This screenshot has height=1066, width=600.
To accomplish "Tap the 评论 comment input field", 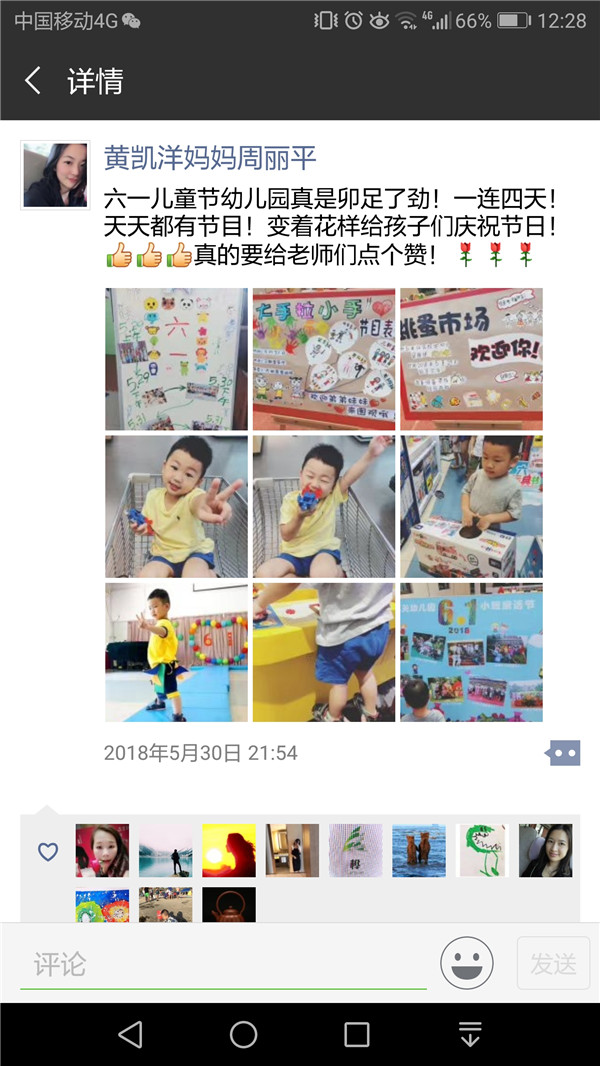I will click(x=222, y=964).
